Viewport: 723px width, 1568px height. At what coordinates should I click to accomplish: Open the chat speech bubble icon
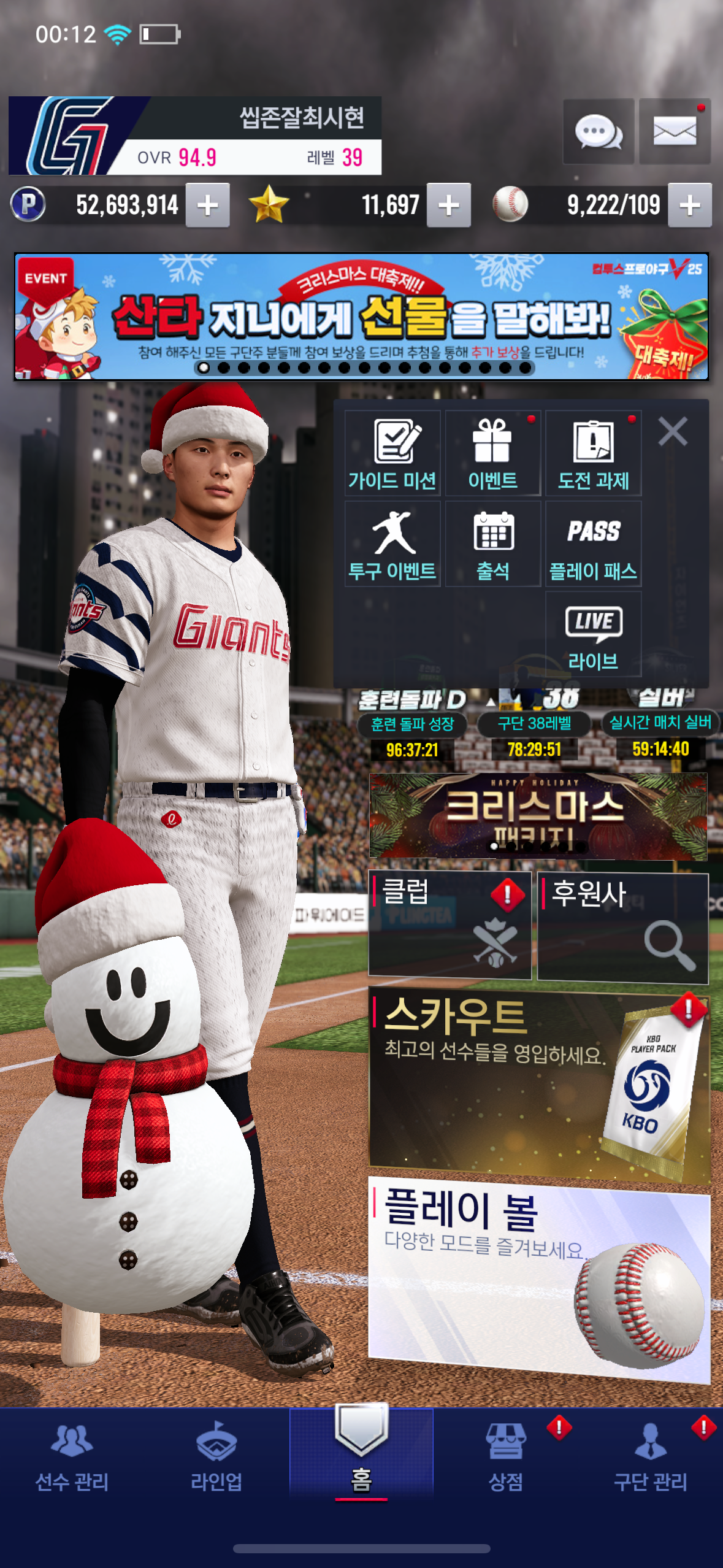[x=598, y=131]
